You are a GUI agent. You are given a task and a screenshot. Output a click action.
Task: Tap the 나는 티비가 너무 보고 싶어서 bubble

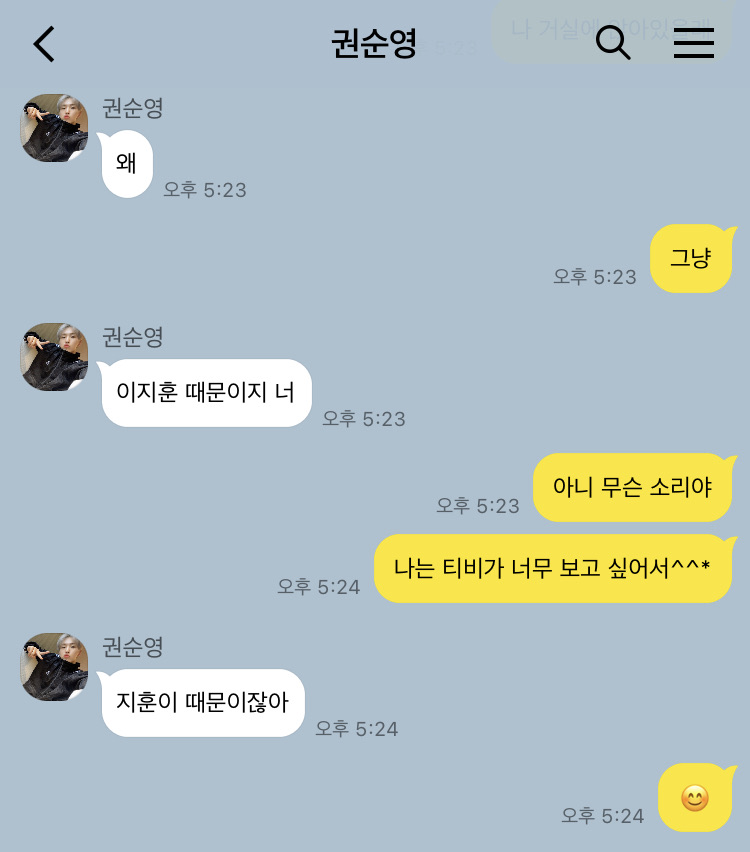tap(553, 568)
